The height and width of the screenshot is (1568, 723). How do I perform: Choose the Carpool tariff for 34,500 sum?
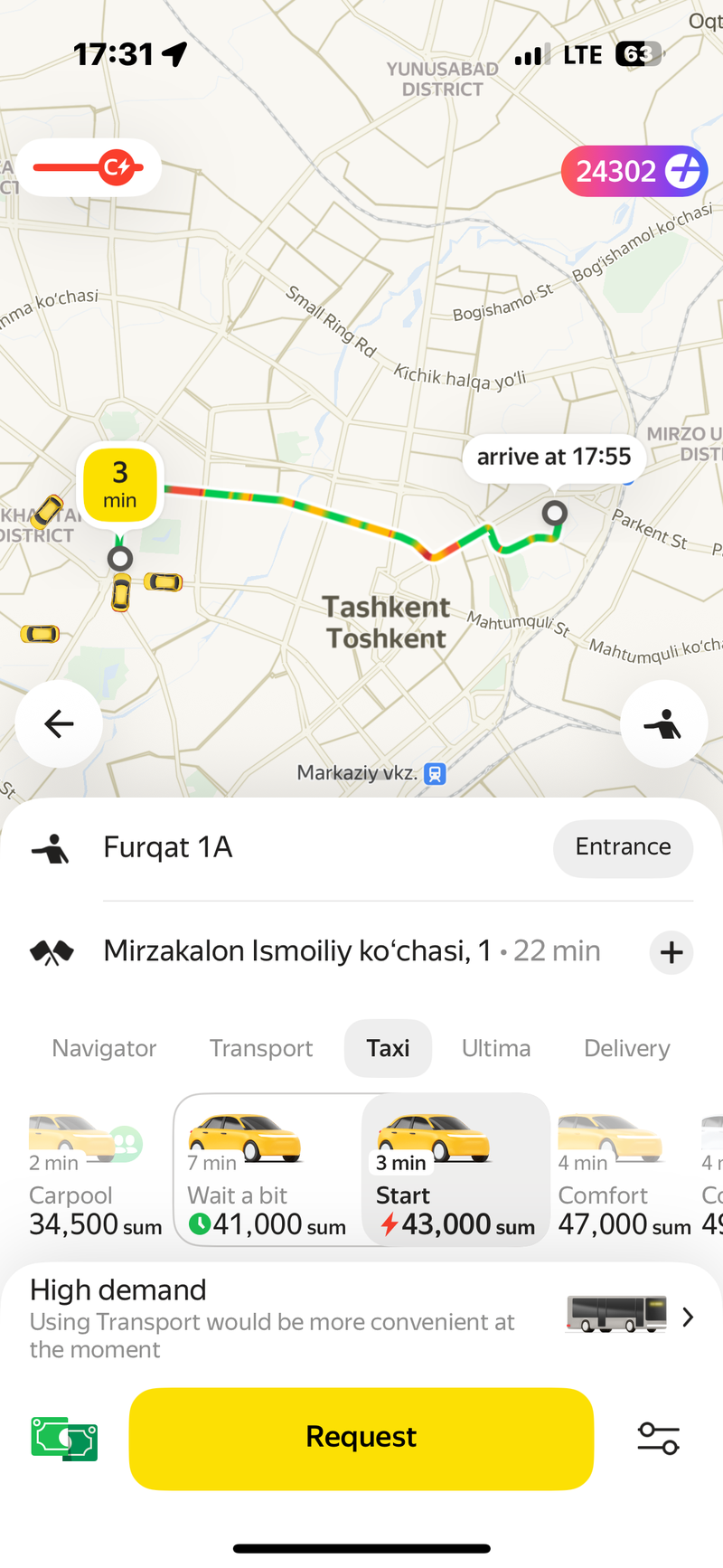click(90, 1176)
